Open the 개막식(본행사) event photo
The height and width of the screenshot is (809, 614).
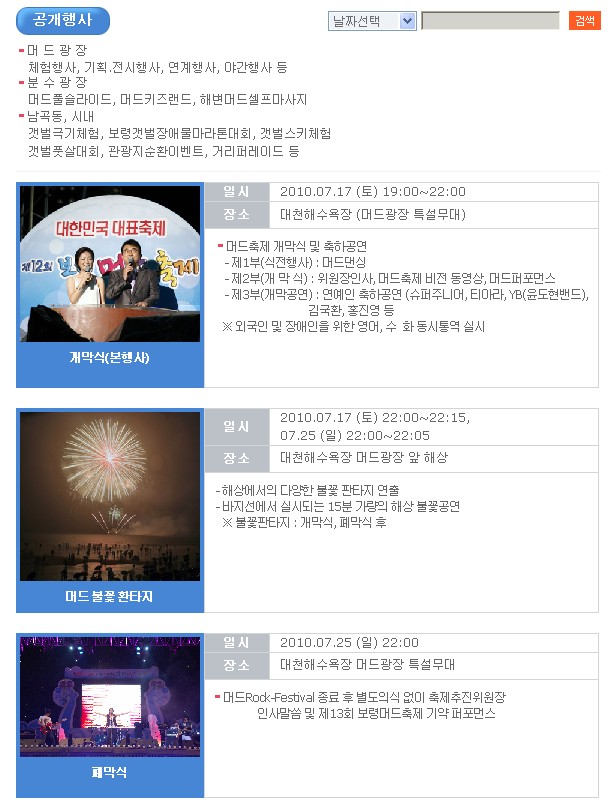tap(110, 264)
